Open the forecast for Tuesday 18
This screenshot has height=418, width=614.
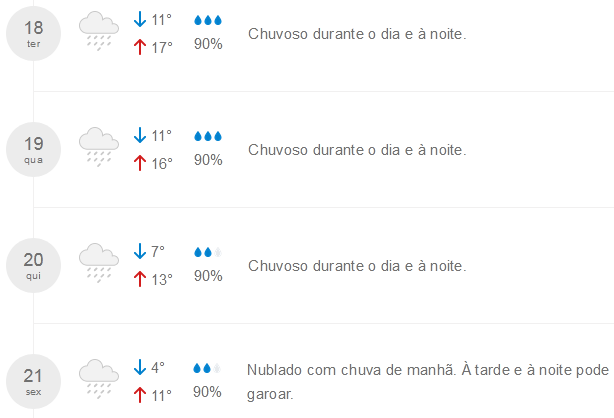[x=34, y=34]
